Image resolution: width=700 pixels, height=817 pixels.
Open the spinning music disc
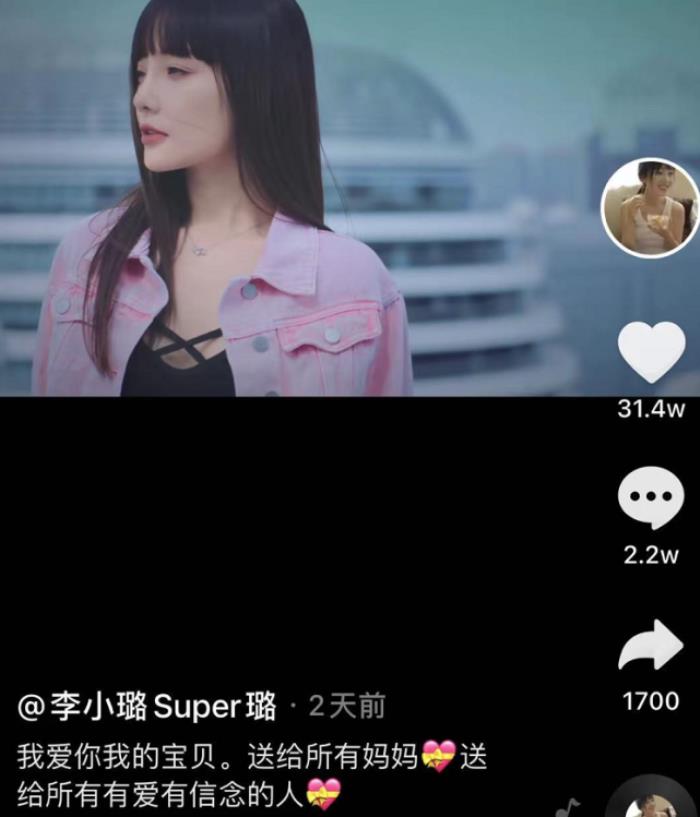654,803
